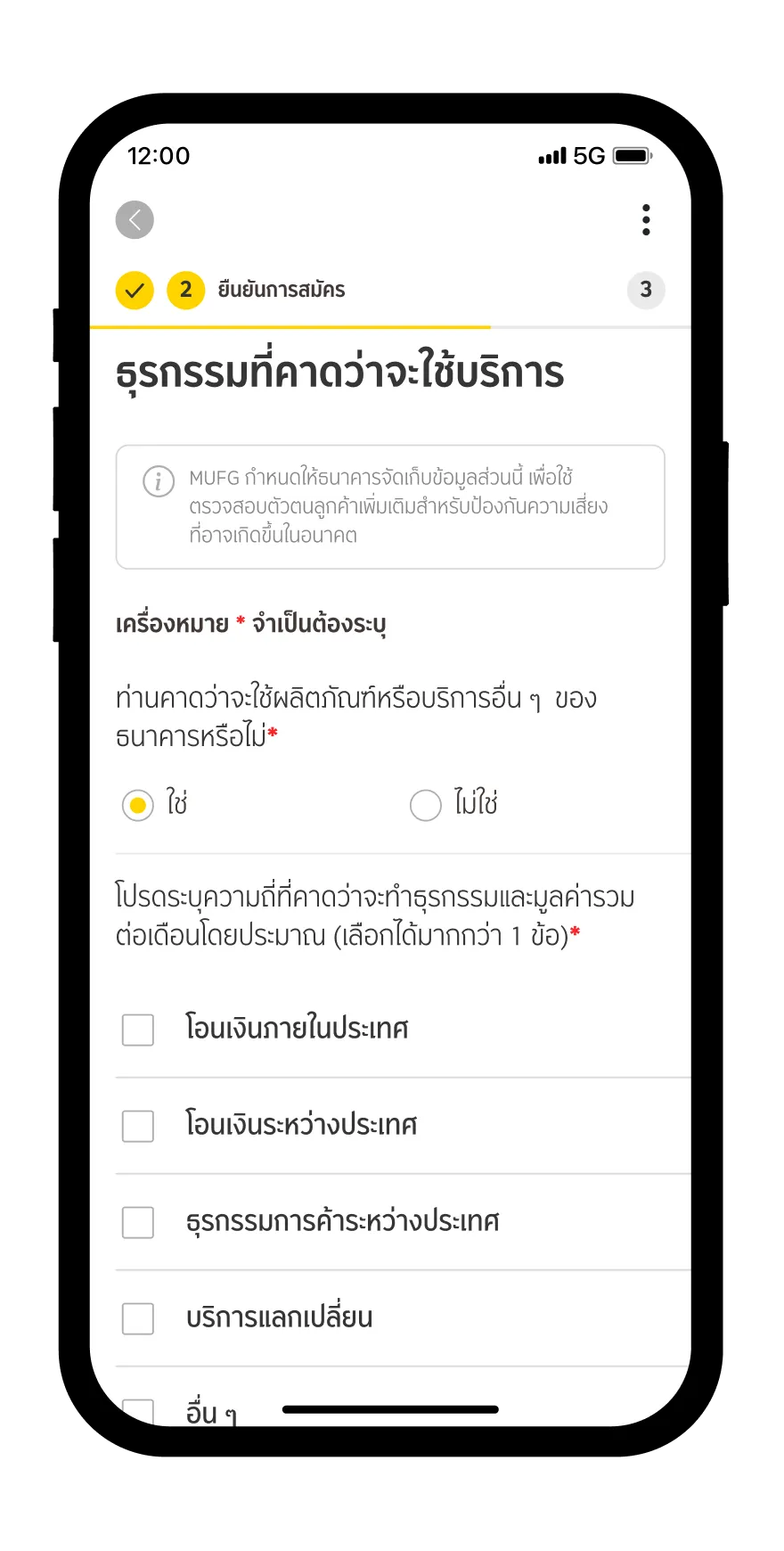
Task: Select ธุรกรรมการค้าระหว่างประเทศ checkbox
Action: tap(138, 1222)
